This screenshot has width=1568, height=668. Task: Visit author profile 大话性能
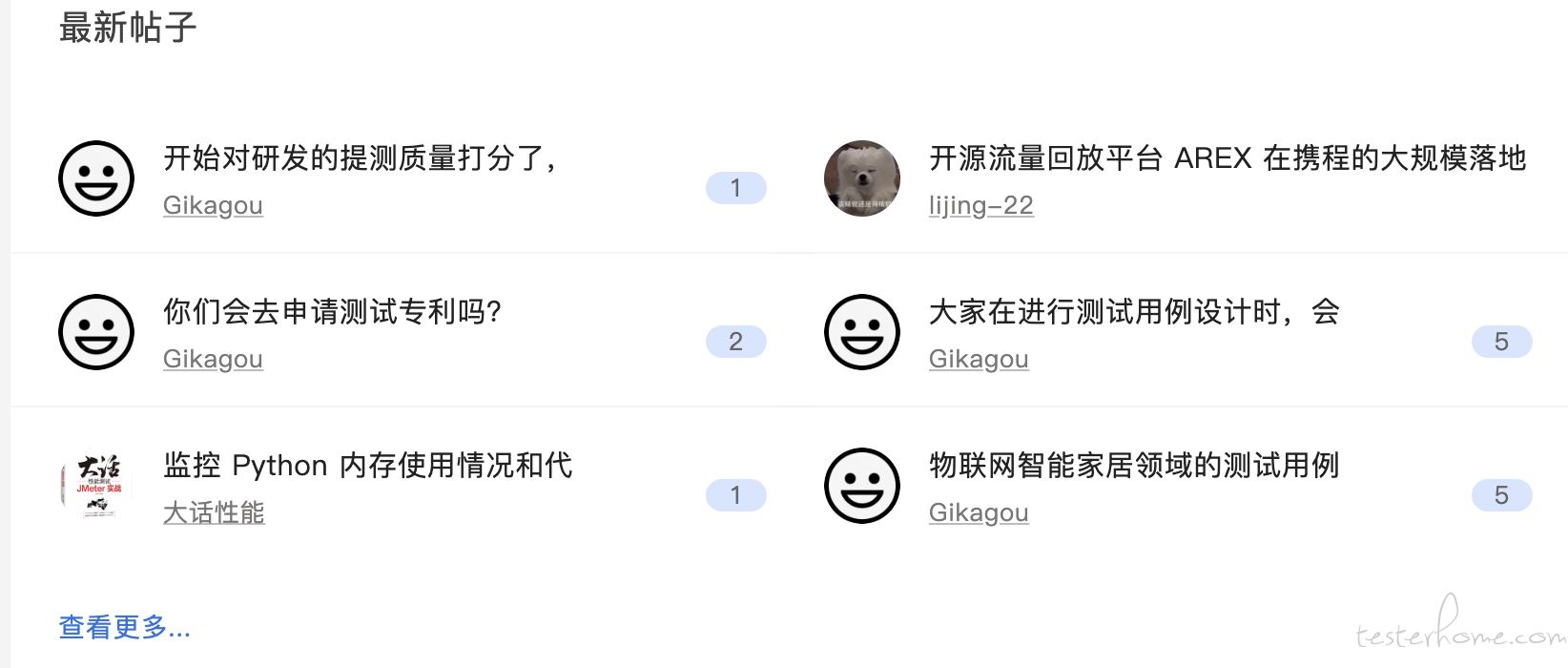pyautogui.click(x=214, y=512)
